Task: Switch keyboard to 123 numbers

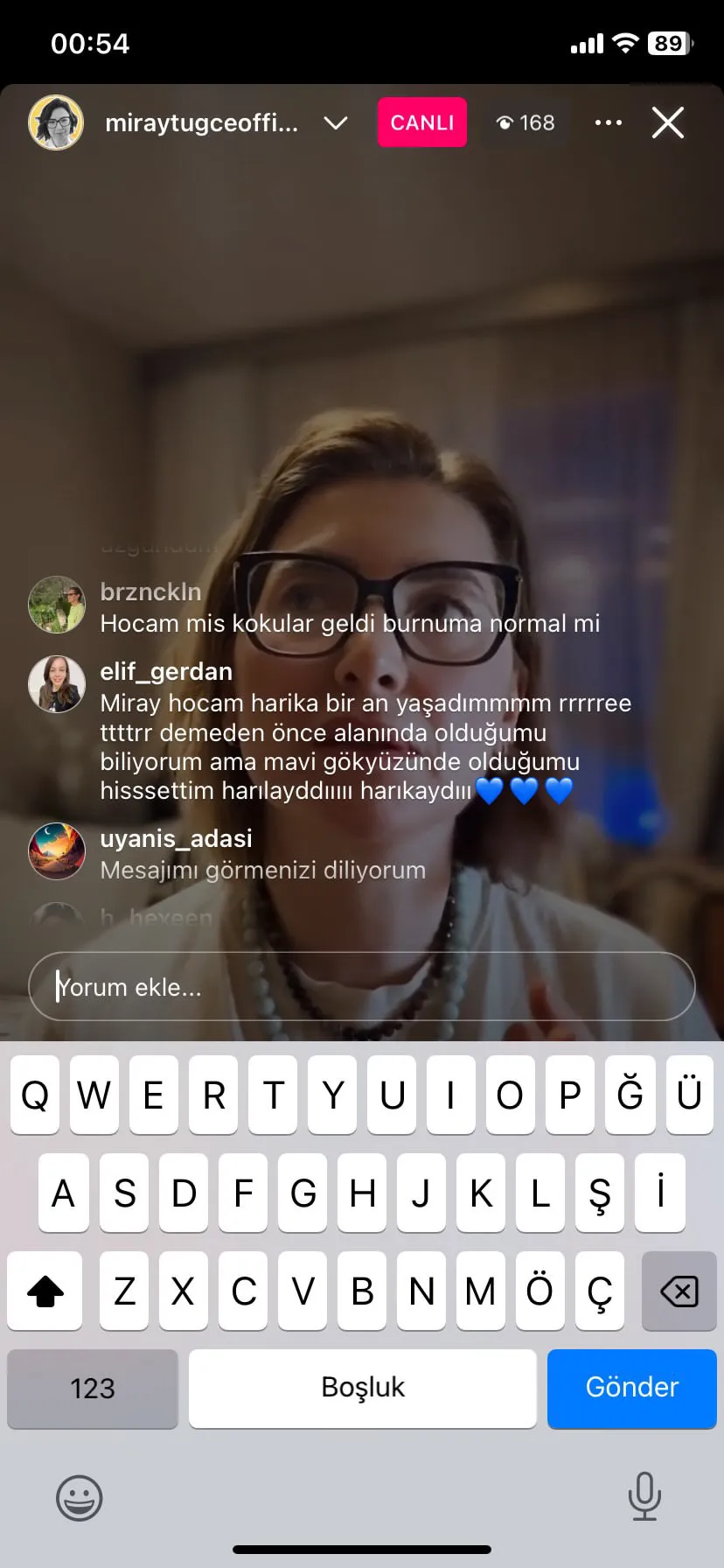Action: click(x=93, y=1389)
